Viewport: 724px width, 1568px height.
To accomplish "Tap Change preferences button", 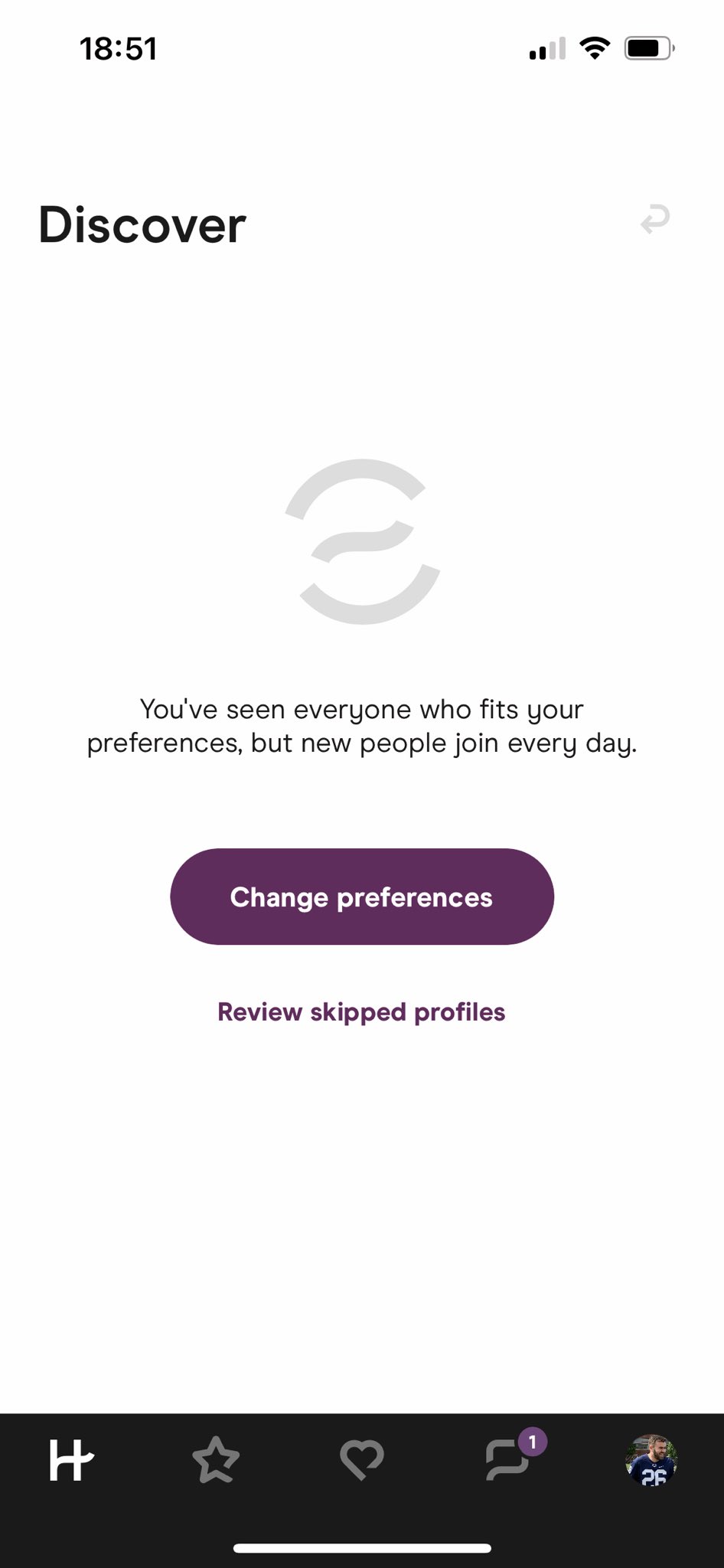I will pyautogui.click(x=362, y=897).
